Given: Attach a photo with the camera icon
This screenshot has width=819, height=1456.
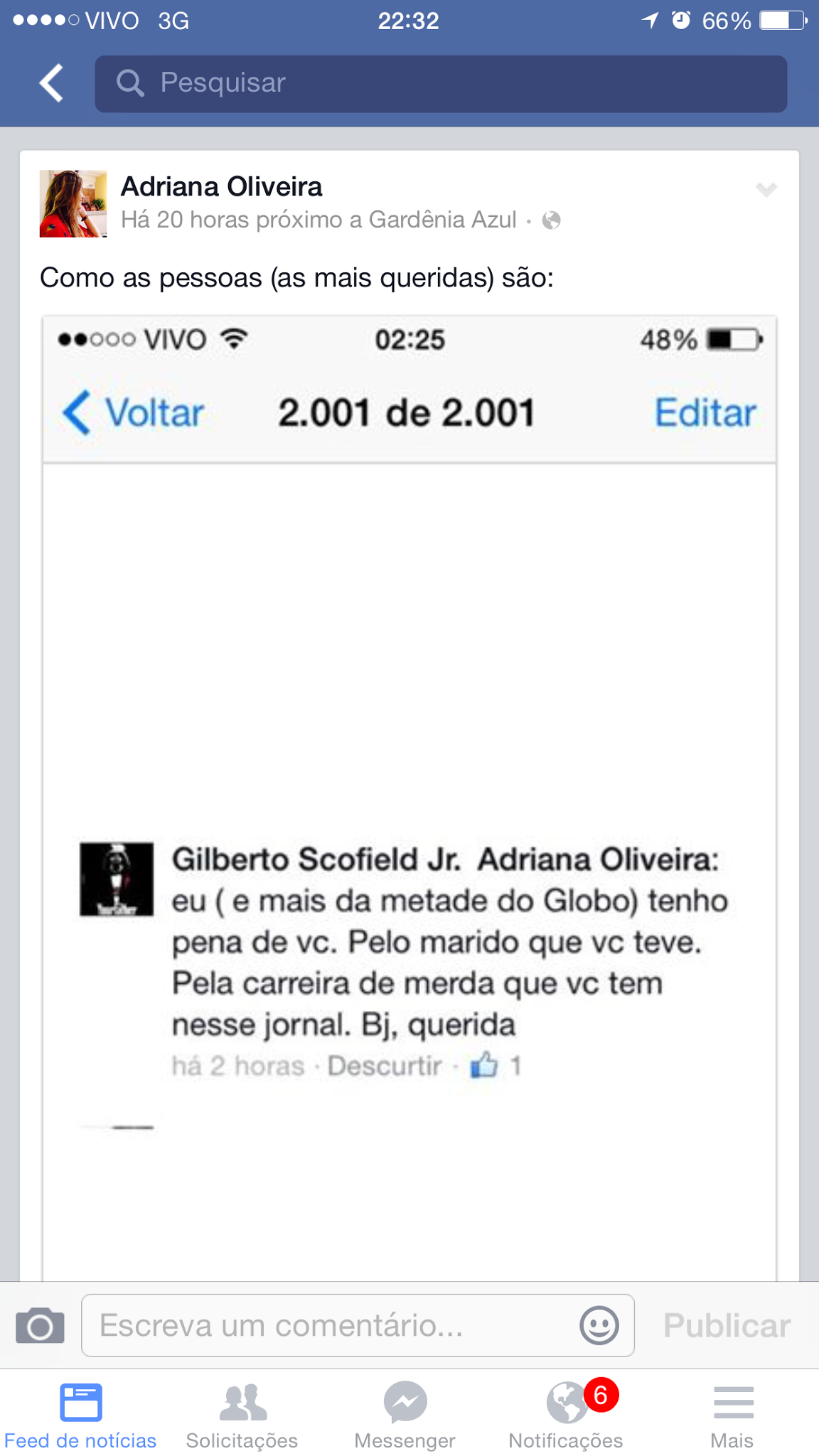Looking at the screenshot, I should (x=40, y=1326).
